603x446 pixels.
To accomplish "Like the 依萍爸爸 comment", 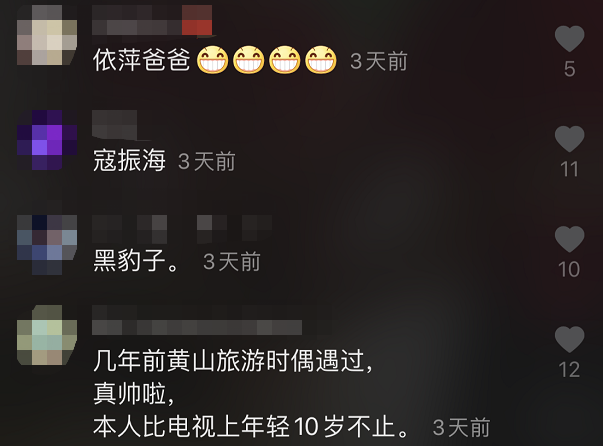I will tap(569, 39).
